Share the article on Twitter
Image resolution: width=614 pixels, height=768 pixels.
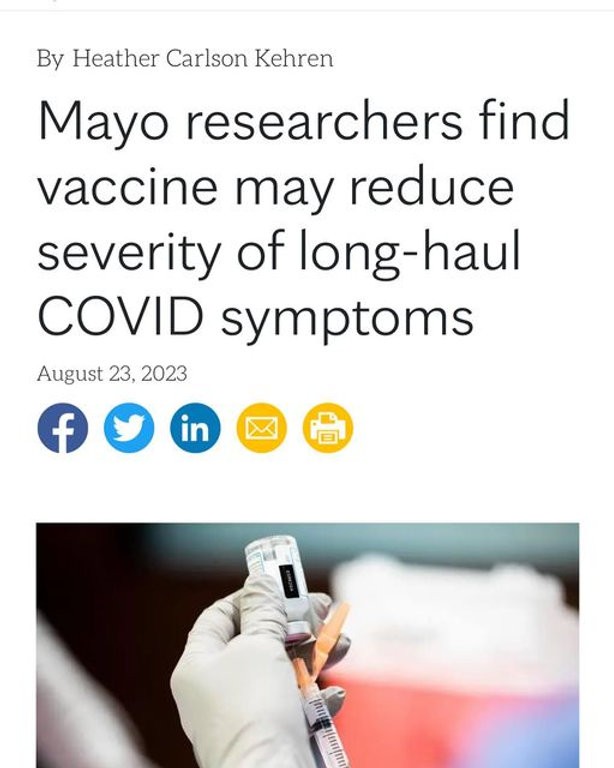click(x=128, y=429)
